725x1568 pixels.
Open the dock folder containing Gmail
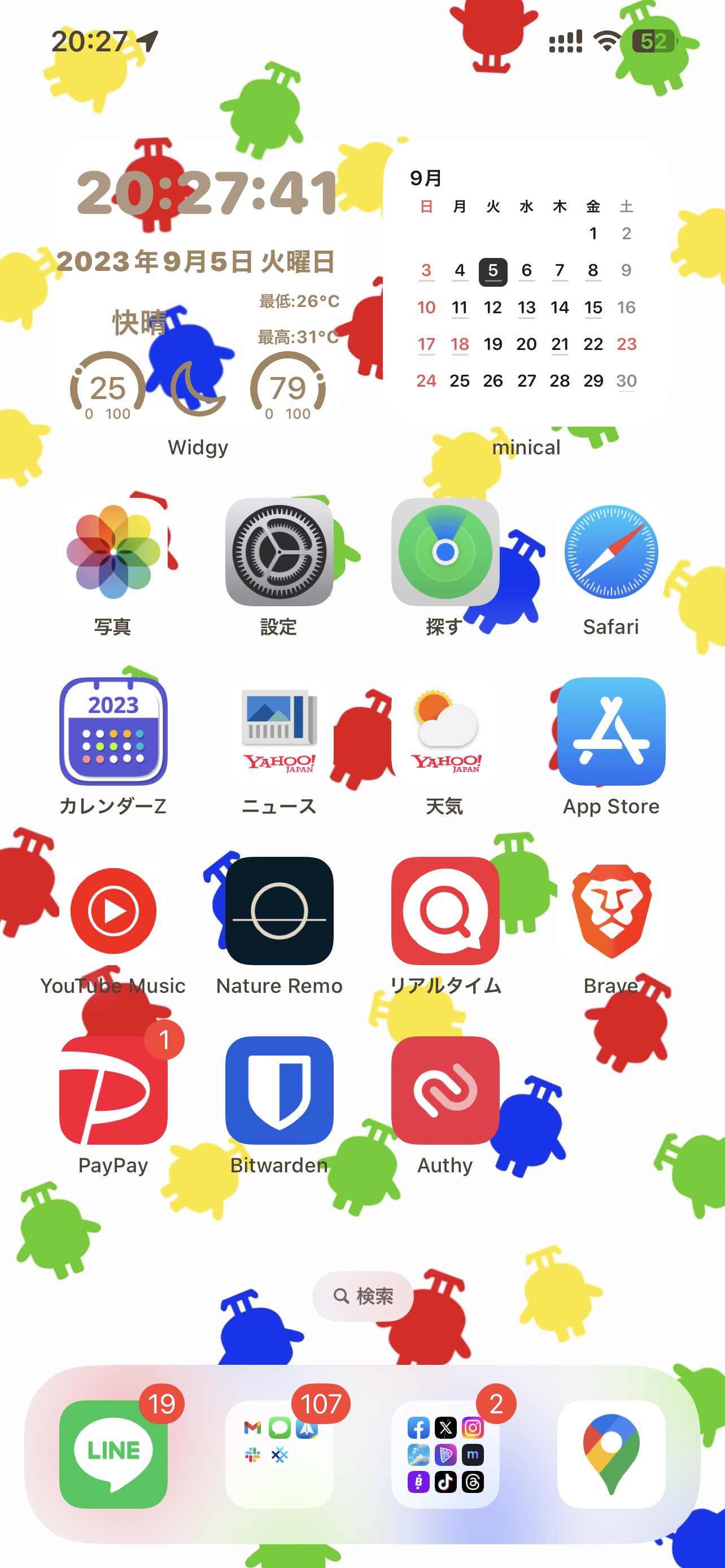pyautogui.click(x=279, y=1453)
